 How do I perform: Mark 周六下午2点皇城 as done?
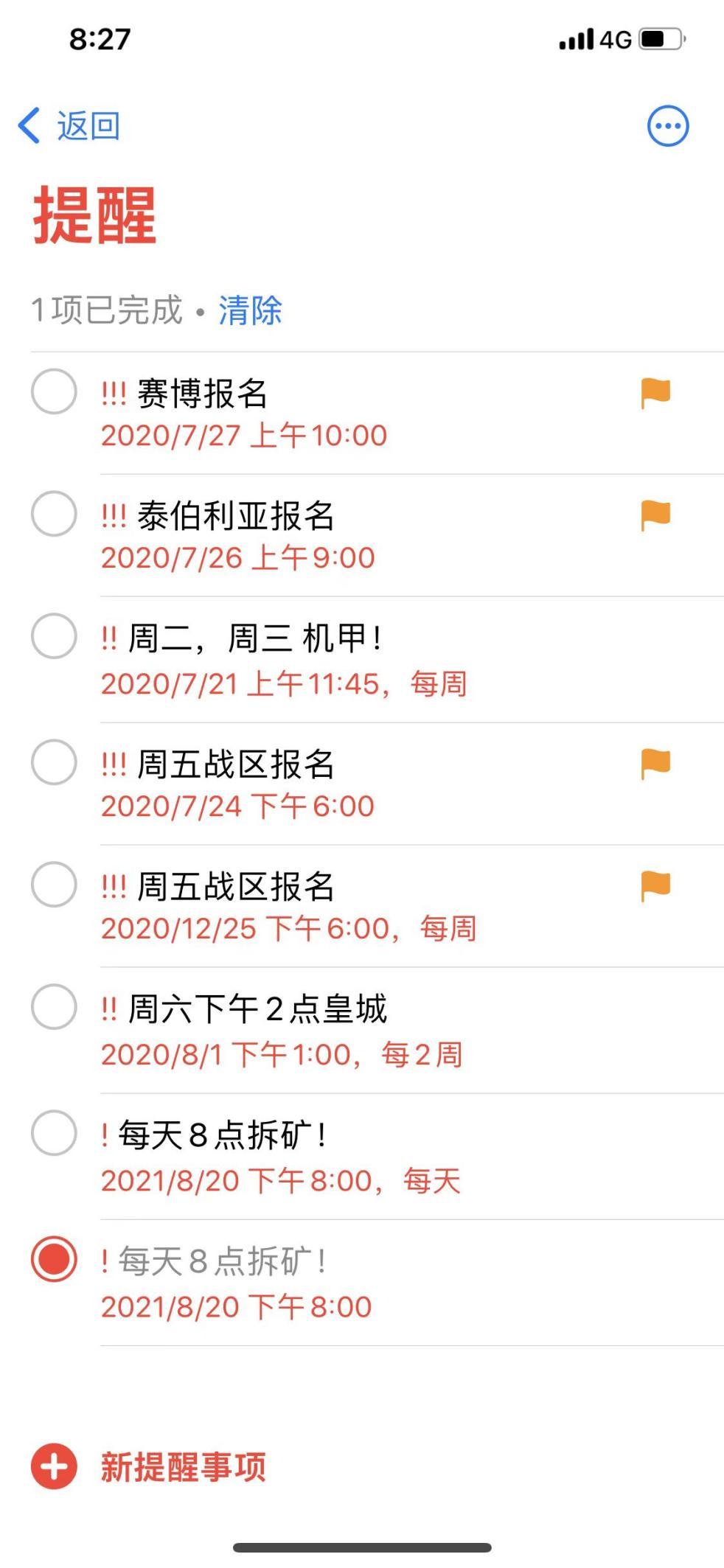(x=54, y=1007)
